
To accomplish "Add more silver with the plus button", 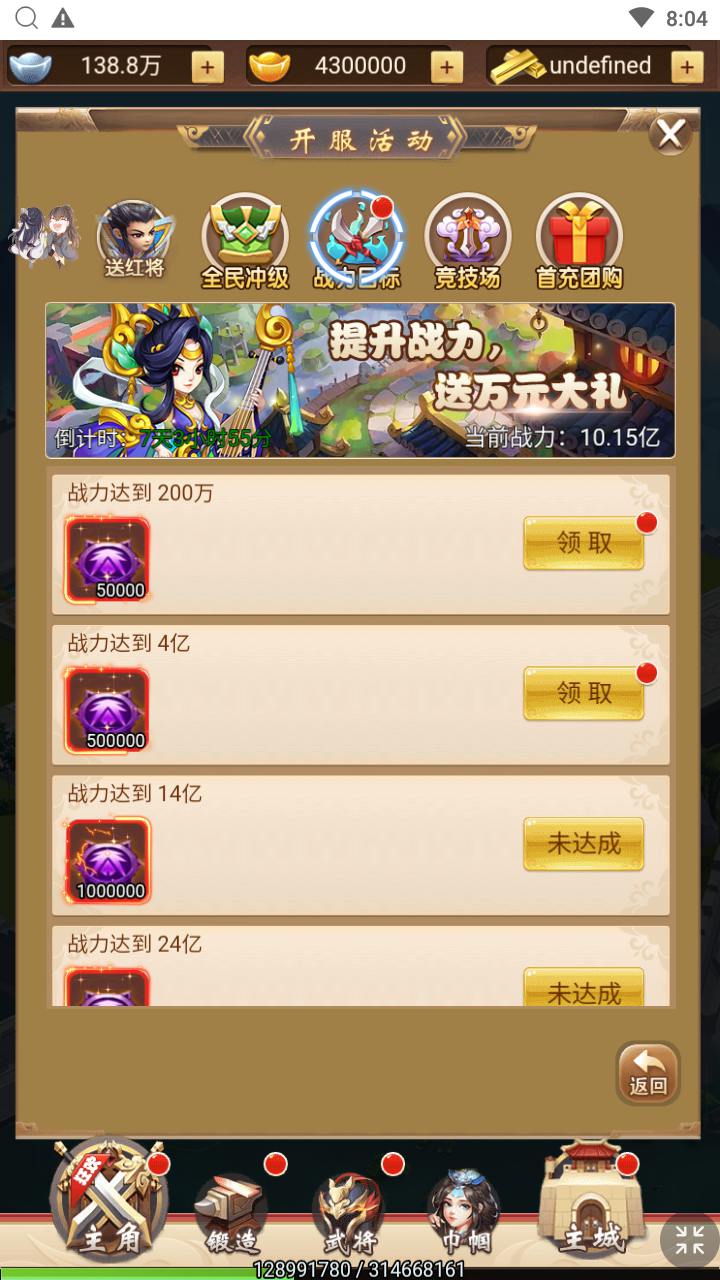I will (x=207, y=67).
